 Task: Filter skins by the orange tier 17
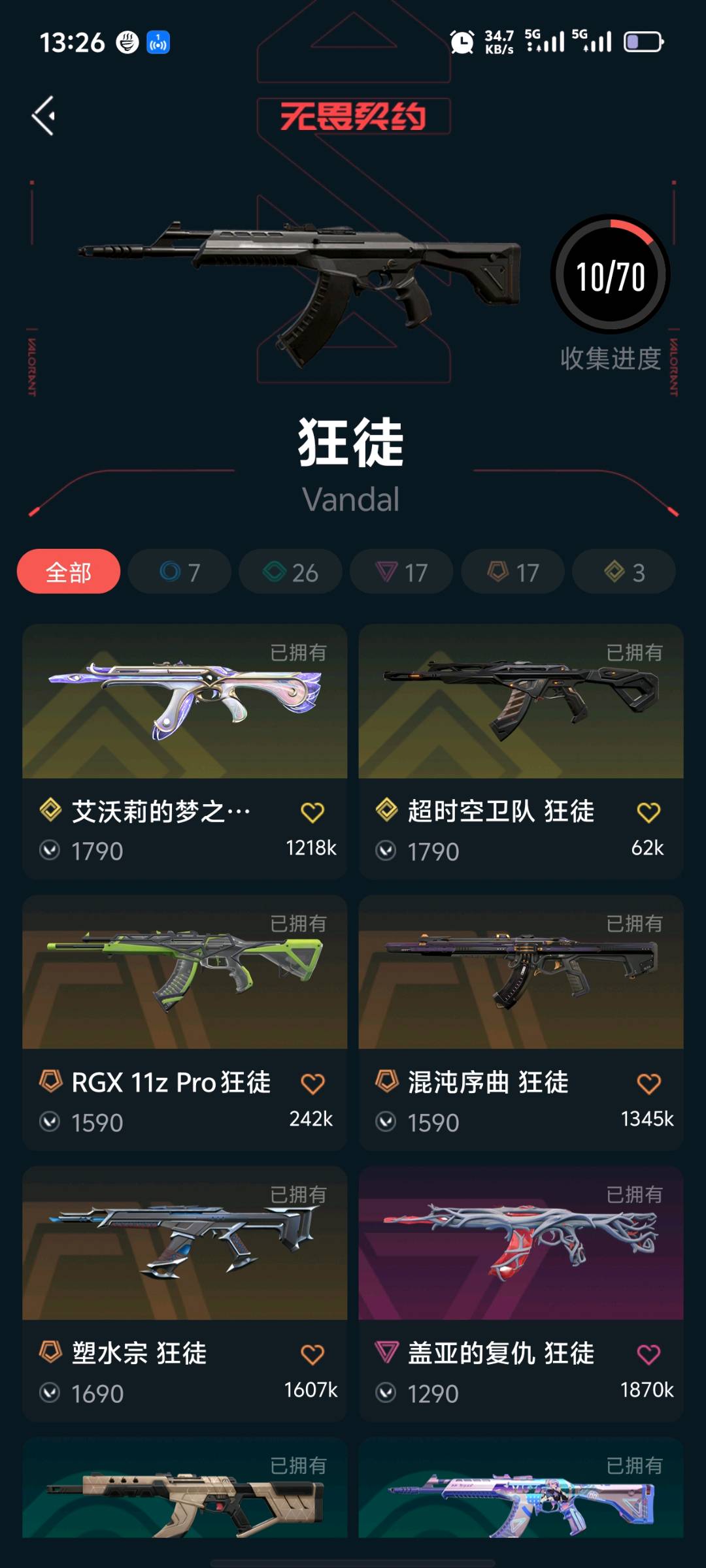513,572
